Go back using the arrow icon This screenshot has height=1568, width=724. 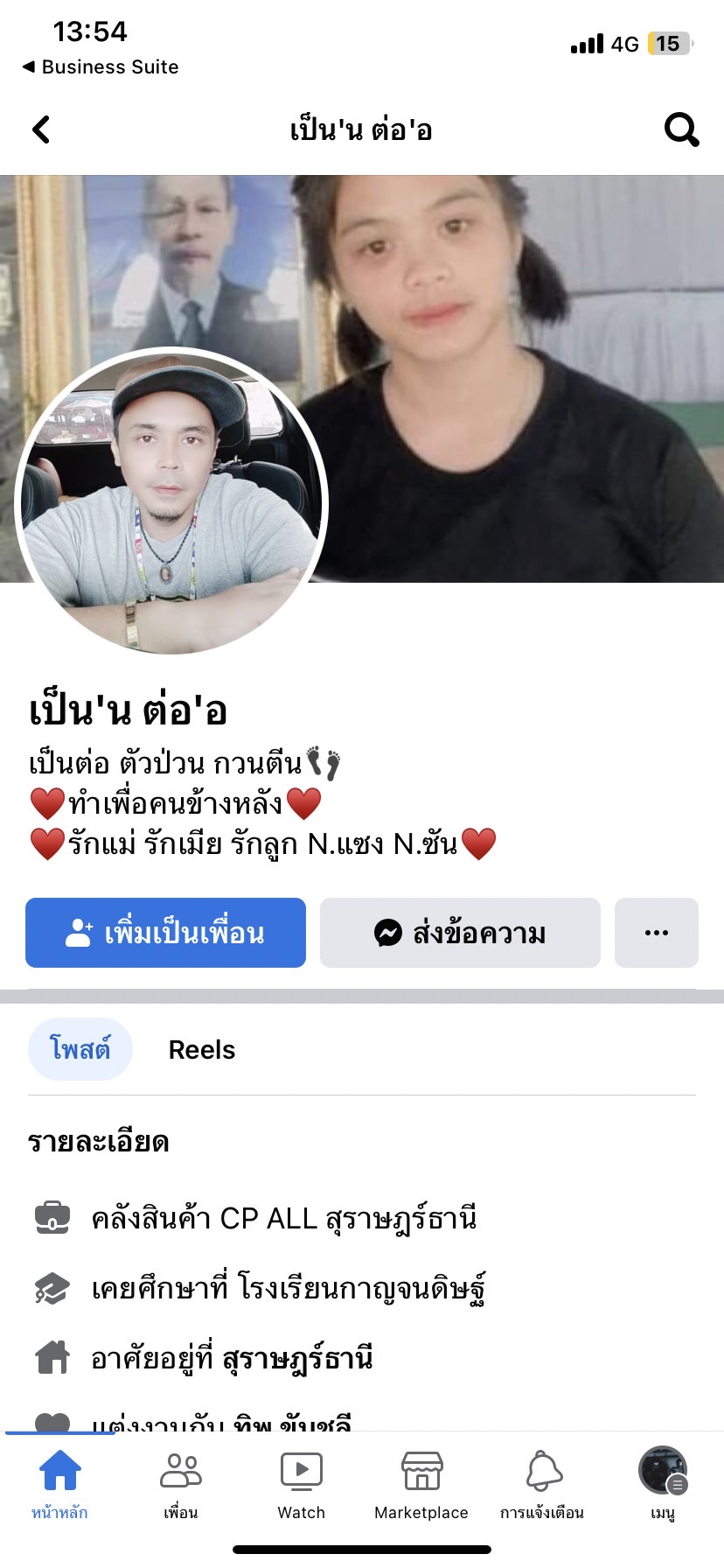[x=41, y=129]
